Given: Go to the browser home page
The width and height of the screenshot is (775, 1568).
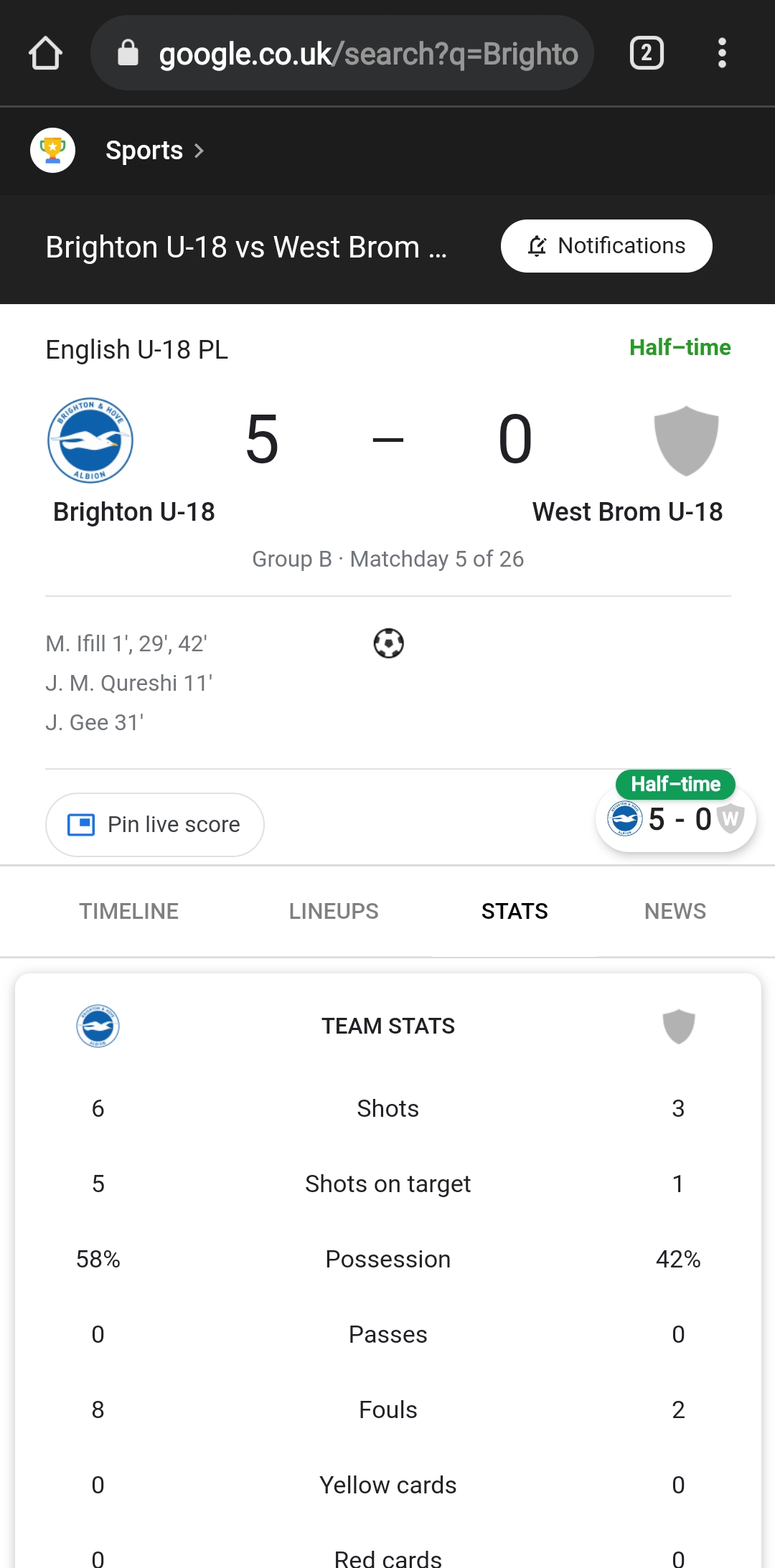Looking at the screenshot, I should pyautogui.click(x=45, y=53).
